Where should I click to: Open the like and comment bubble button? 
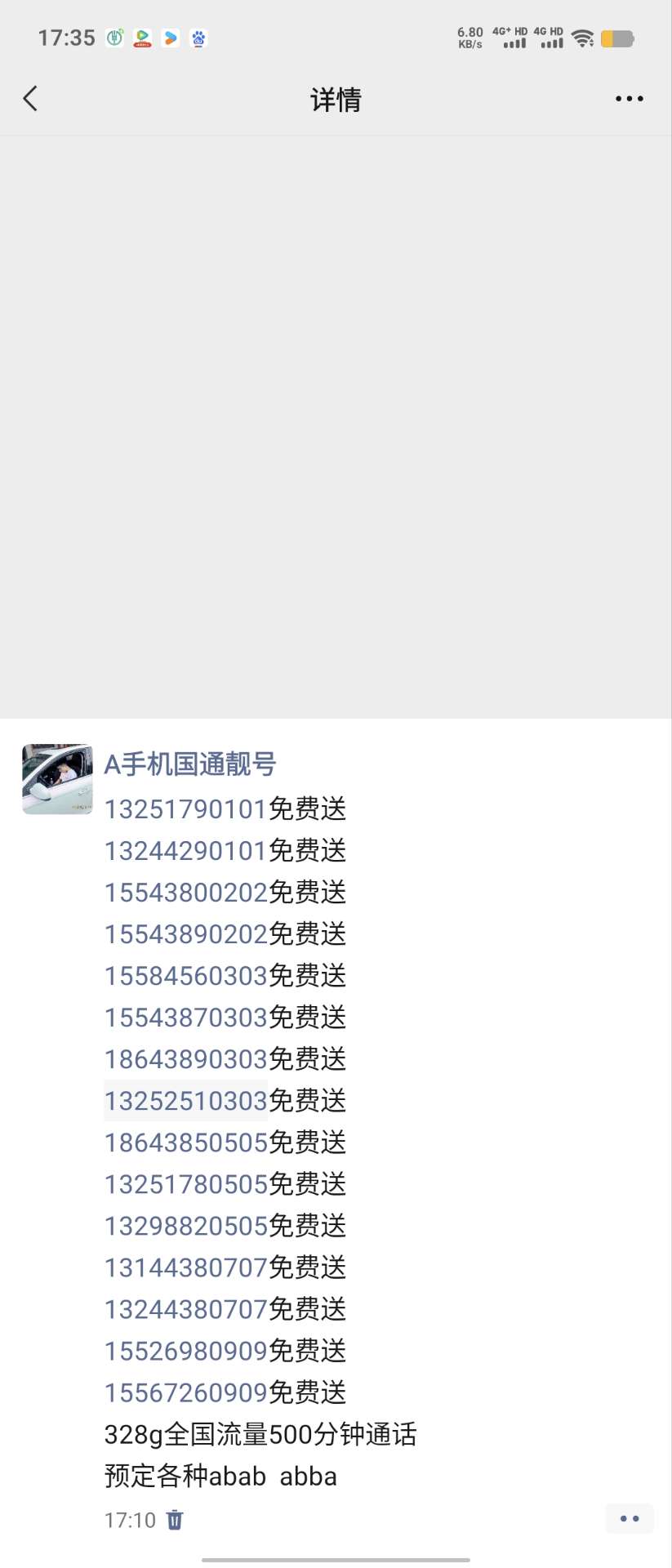tap(629, 1519)
